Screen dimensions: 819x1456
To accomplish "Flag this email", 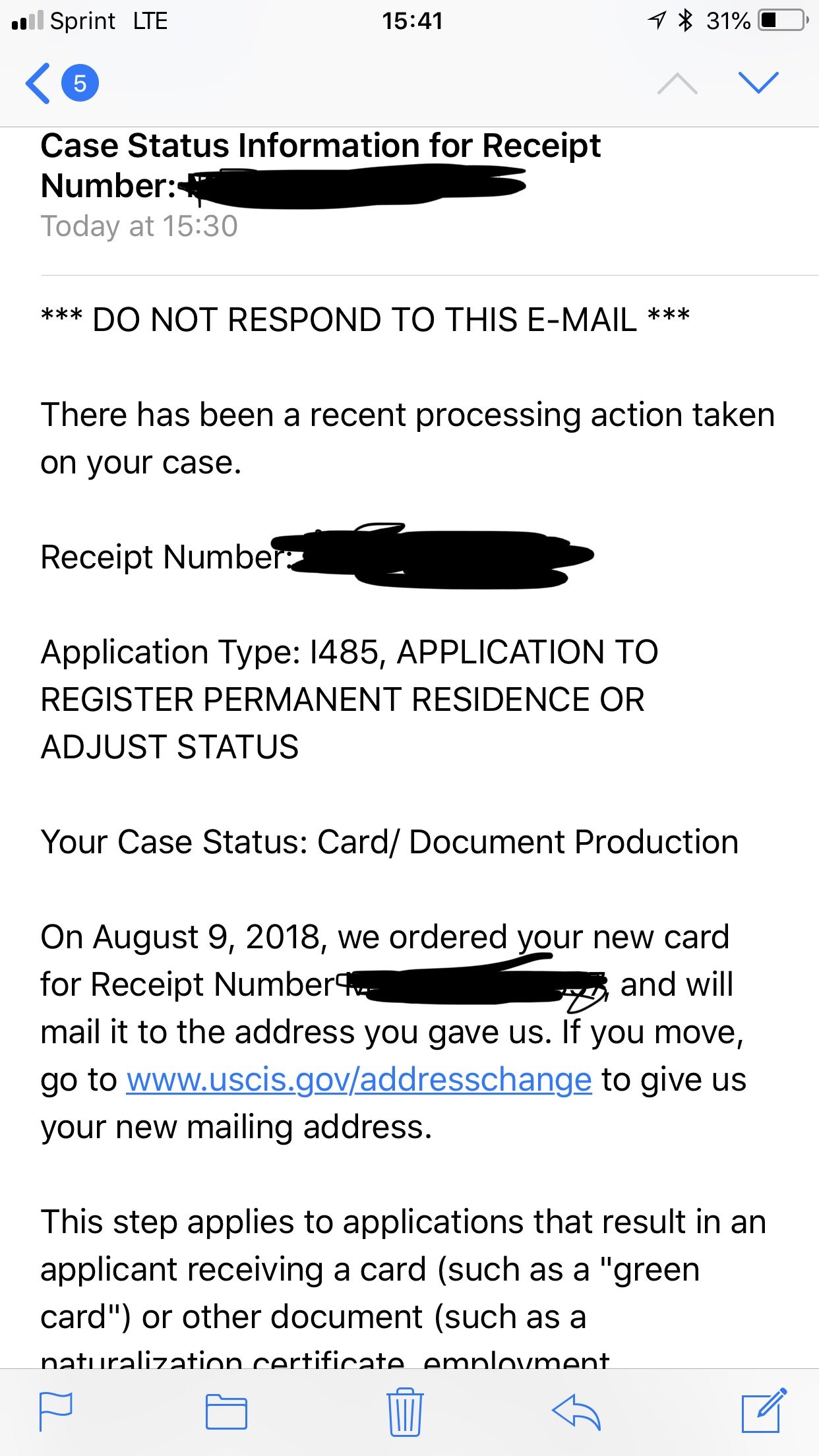I will click(56, 1411).
